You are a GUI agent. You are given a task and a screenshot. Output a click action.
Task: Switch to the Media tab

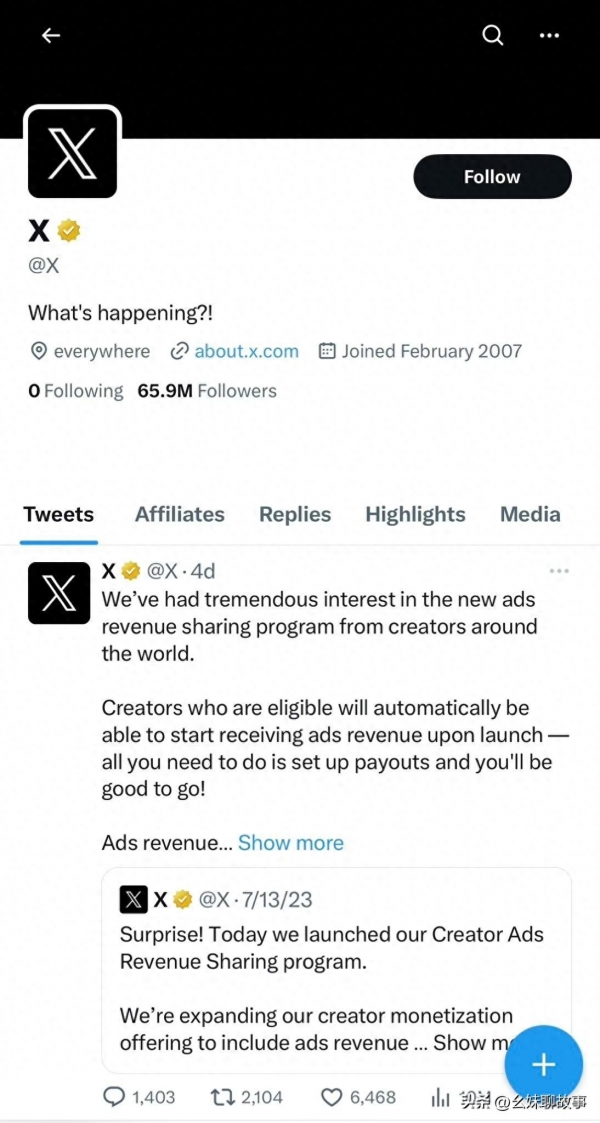click(530, 514)
